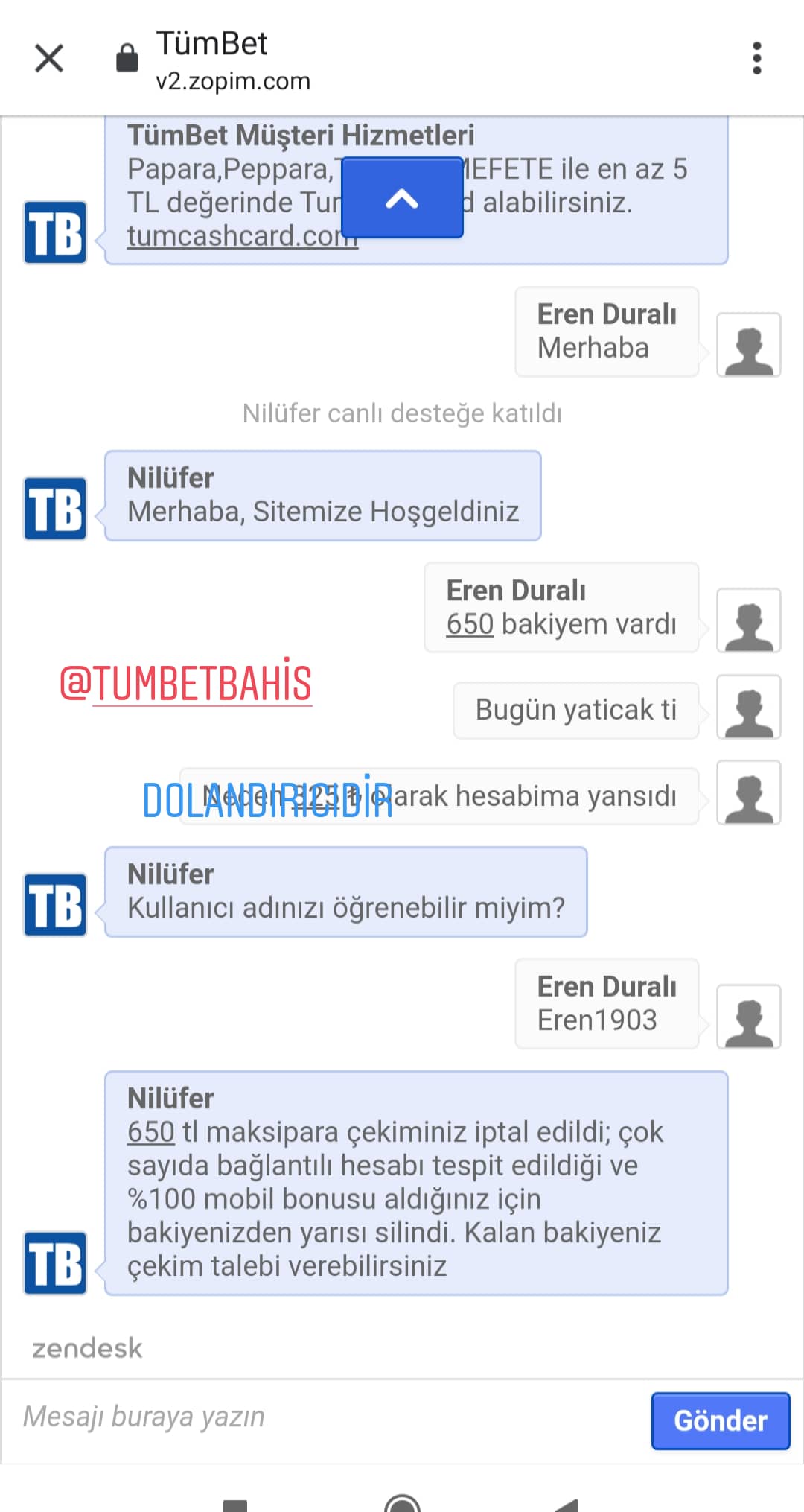The height and width of the screenshot is (1512, 804).
Task: Open the zendesk link below the chat
Action: click(87, 1348)
